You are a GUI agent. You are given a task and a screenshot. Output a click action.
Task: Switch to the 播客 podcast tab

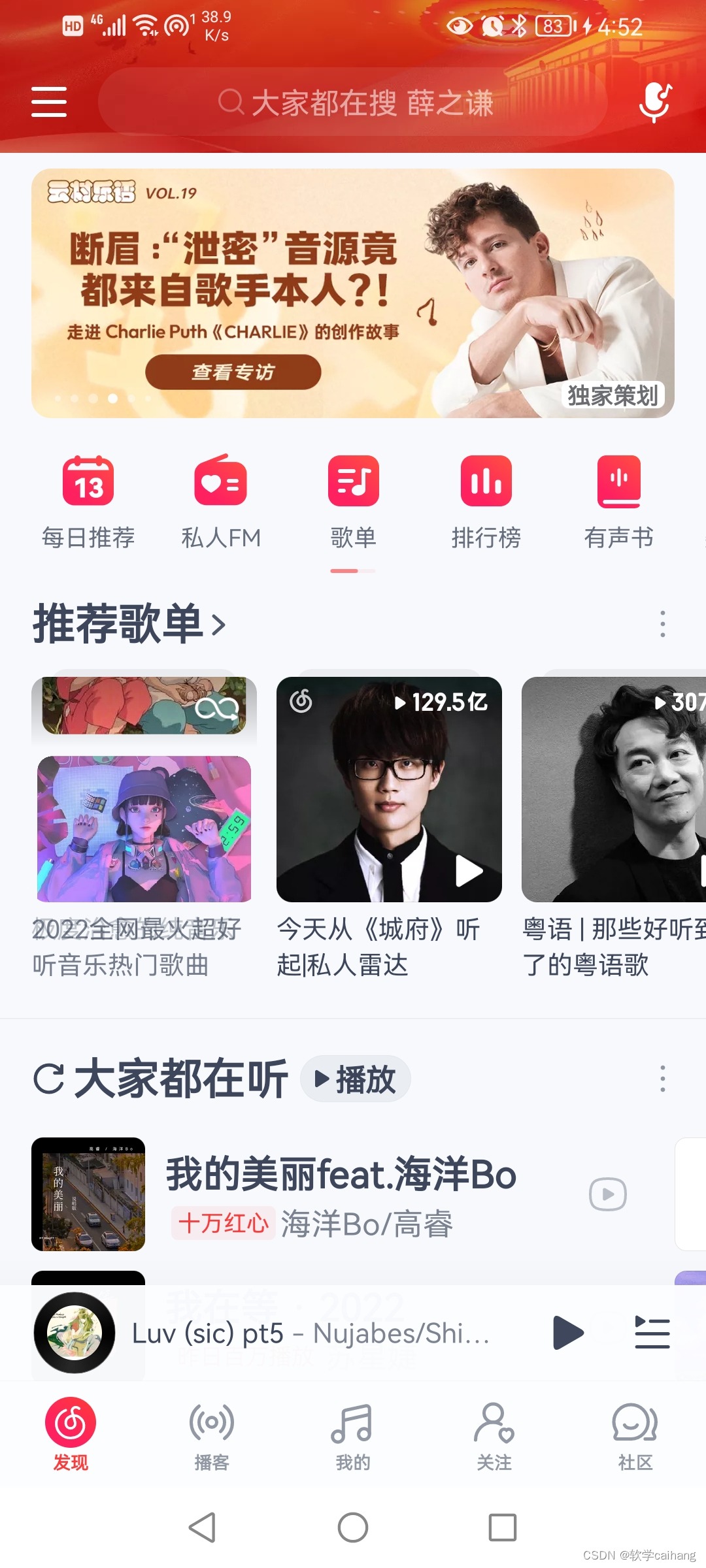coord(212,1435)
